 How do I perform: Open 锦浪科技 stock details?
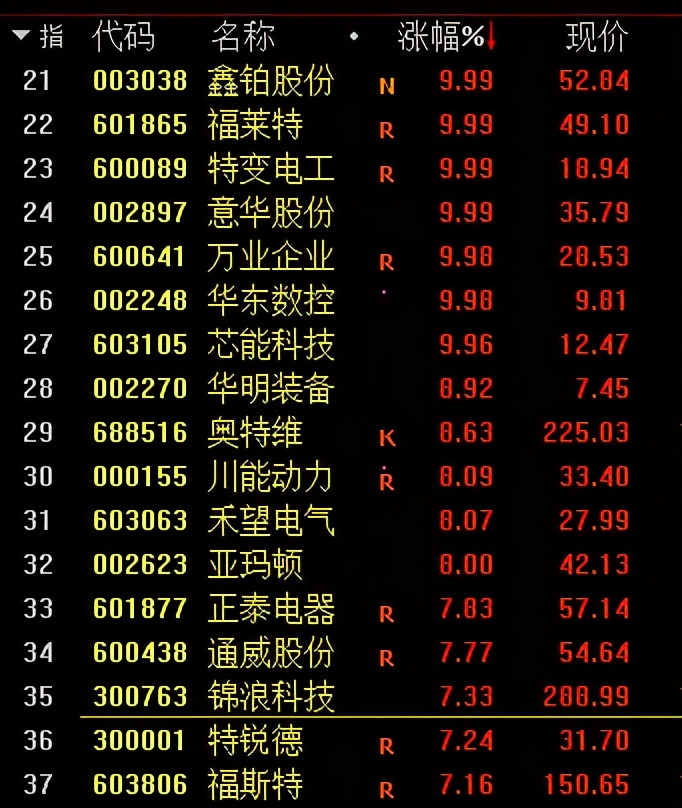(270, 696)
